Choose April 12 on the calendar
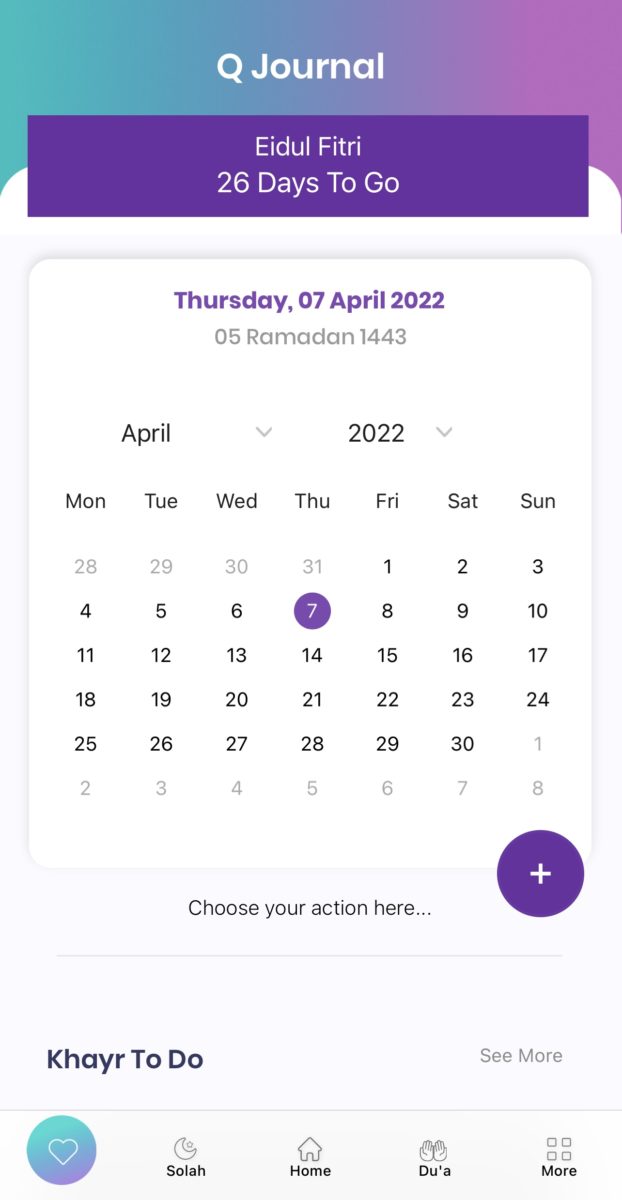This screenshot has height=1200, width=622. [161, 655]
